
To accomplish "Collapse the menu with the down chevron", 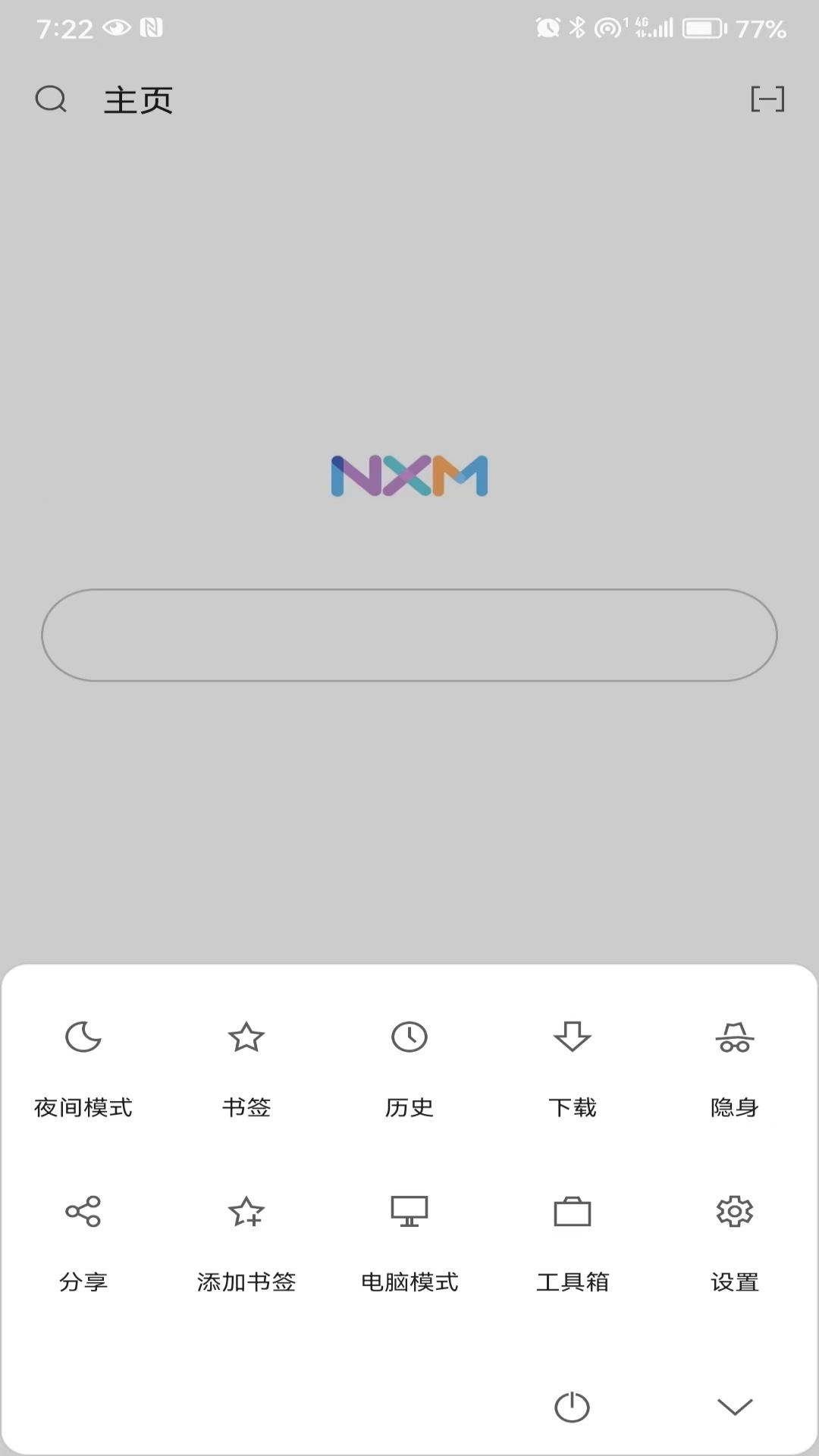I will [x=734, y=1407].
